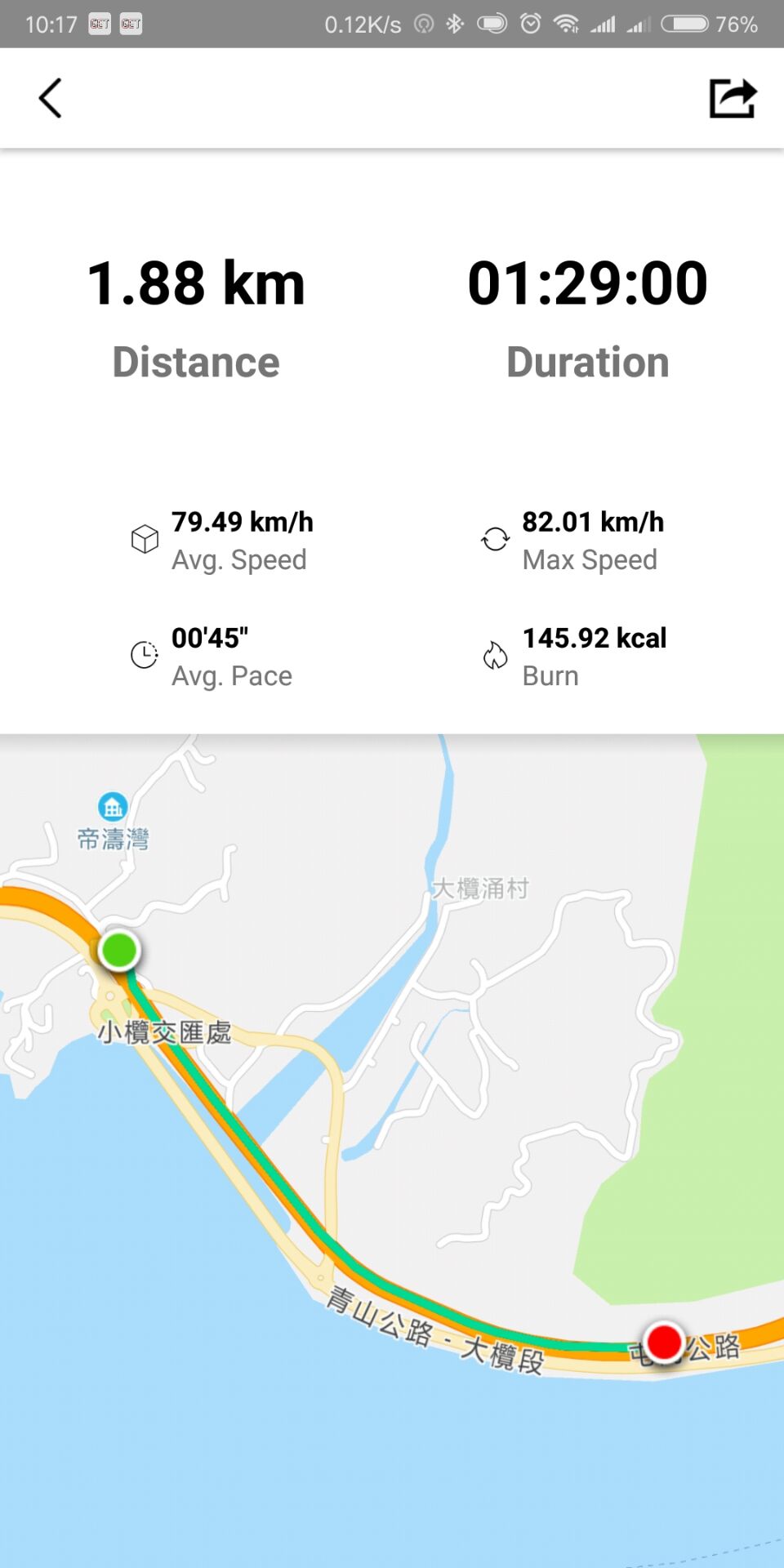Tap the Bluetooth icon in status bar
The image size is (784, 1568).
455,24
